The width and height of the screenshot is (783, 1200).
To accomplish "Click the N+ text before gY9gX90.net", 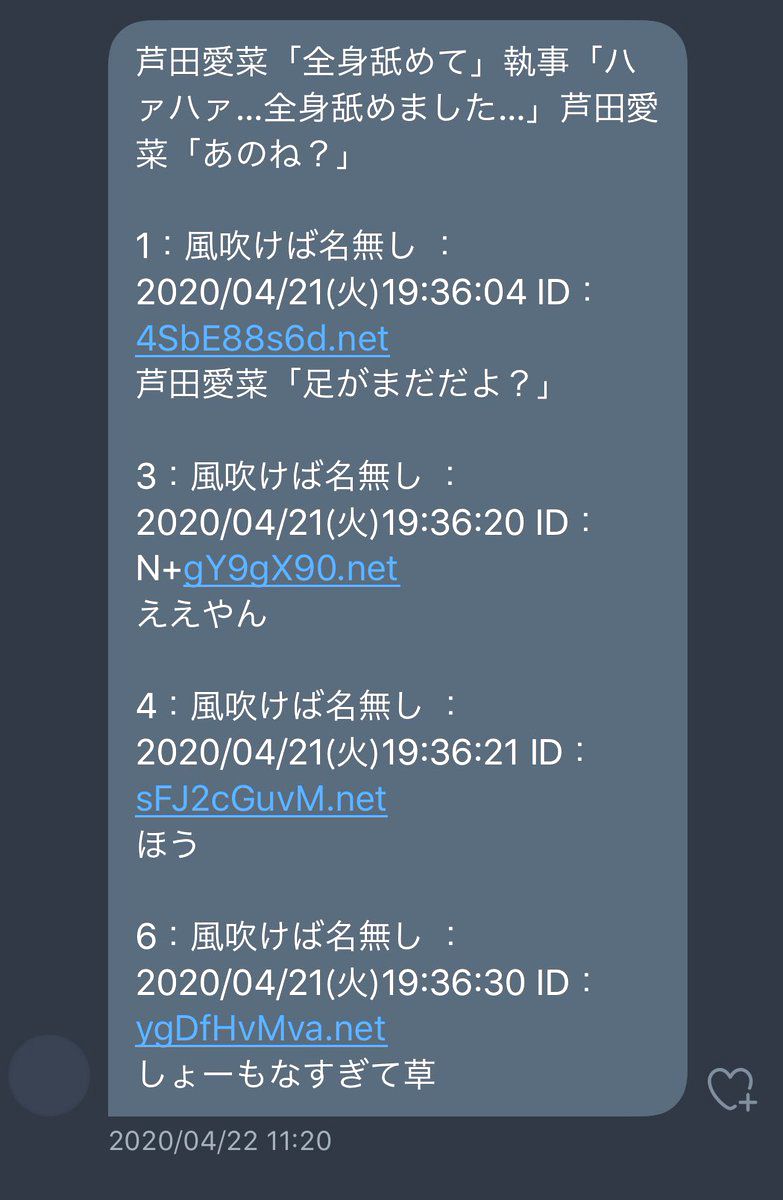I will click(x=158, y=568).
